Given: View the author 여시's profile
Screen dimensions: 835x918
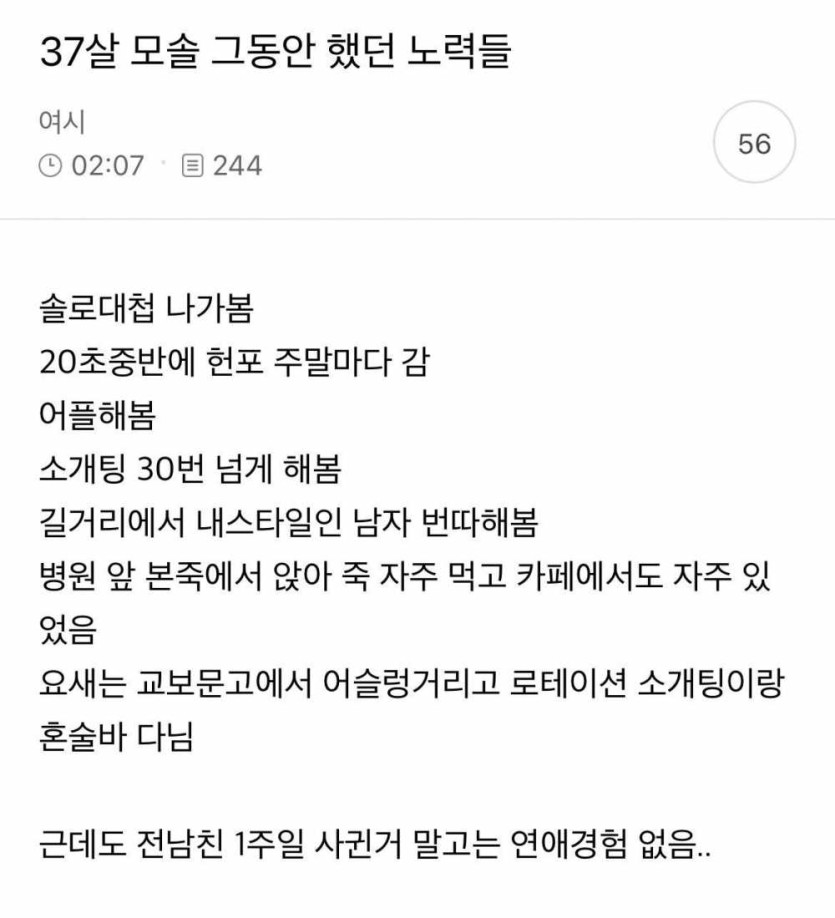Looking at the screenshot, I should tap(61, 122).
